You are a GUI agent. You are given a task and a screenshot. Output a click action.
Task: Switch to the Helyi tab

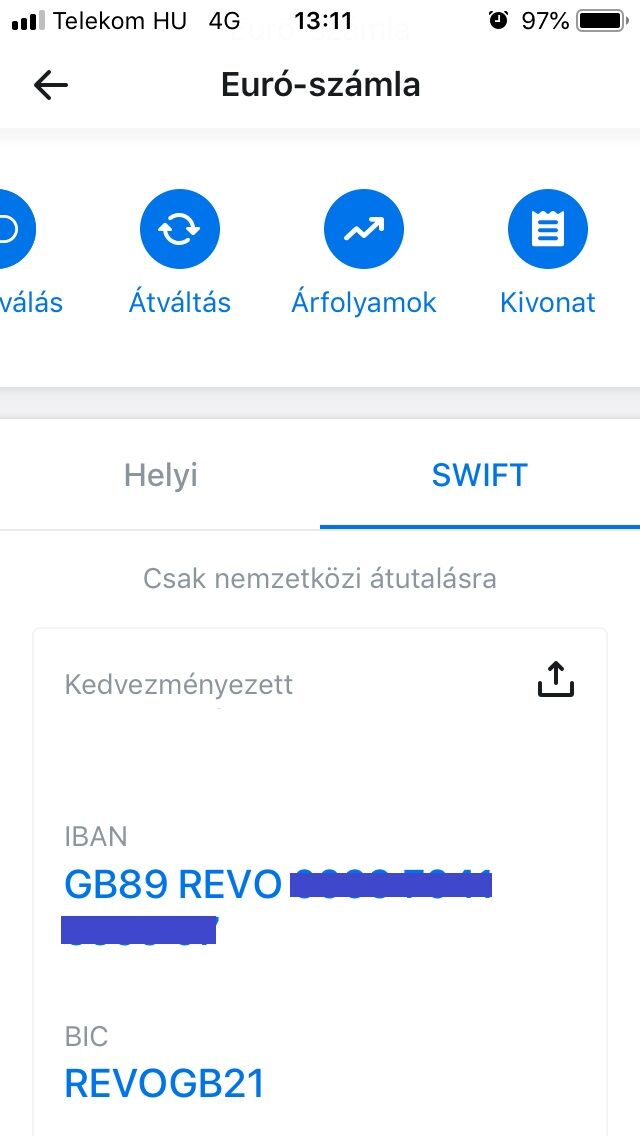click(x=160, y=475)
